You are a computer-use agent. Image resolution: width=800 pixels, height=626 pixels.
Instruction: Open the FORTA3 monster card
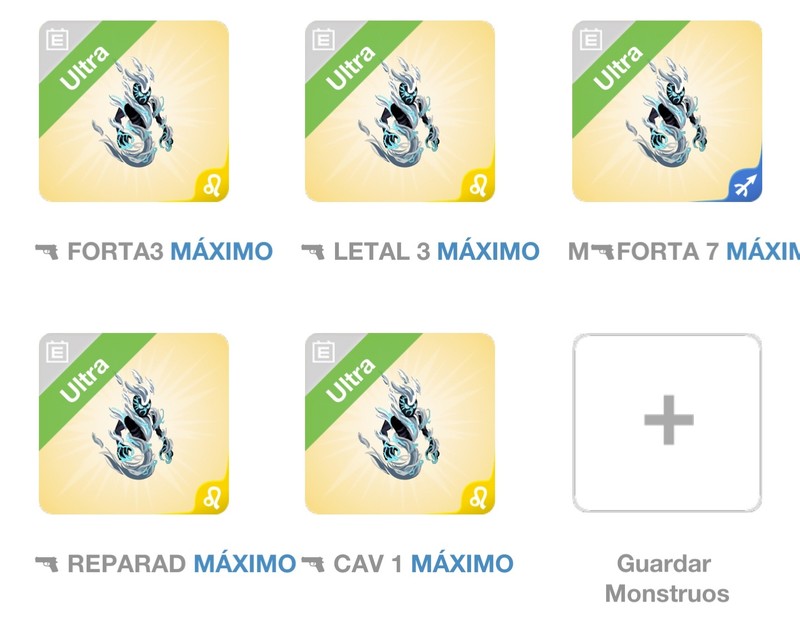click(134, 111)
